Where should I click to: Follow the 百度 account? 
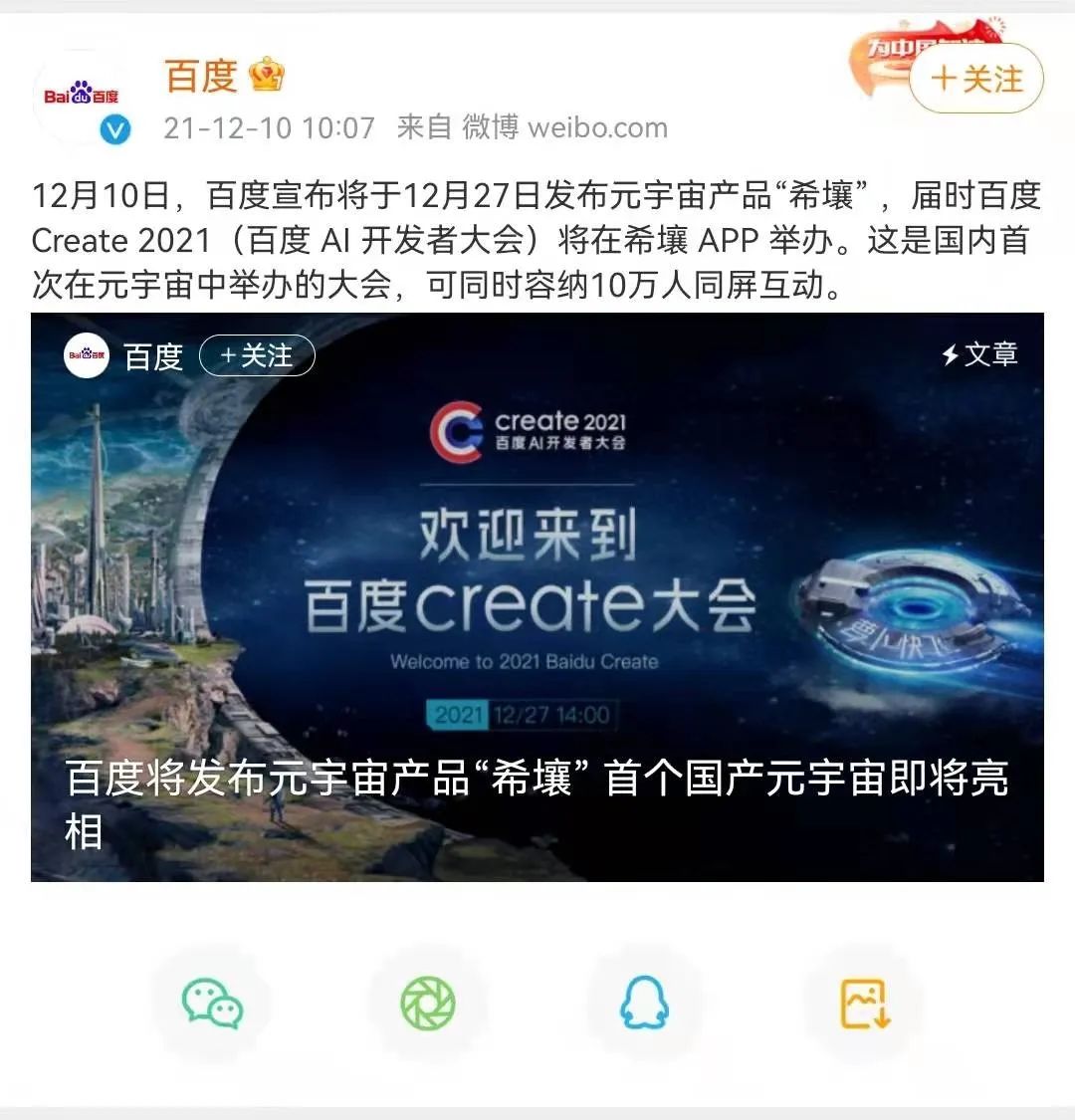click(975, 79)
